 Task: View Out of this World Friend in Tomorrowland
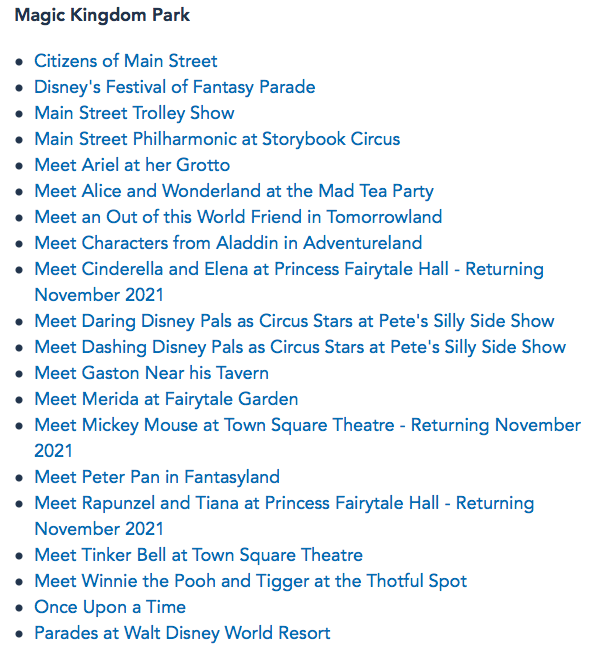[238, 217]
